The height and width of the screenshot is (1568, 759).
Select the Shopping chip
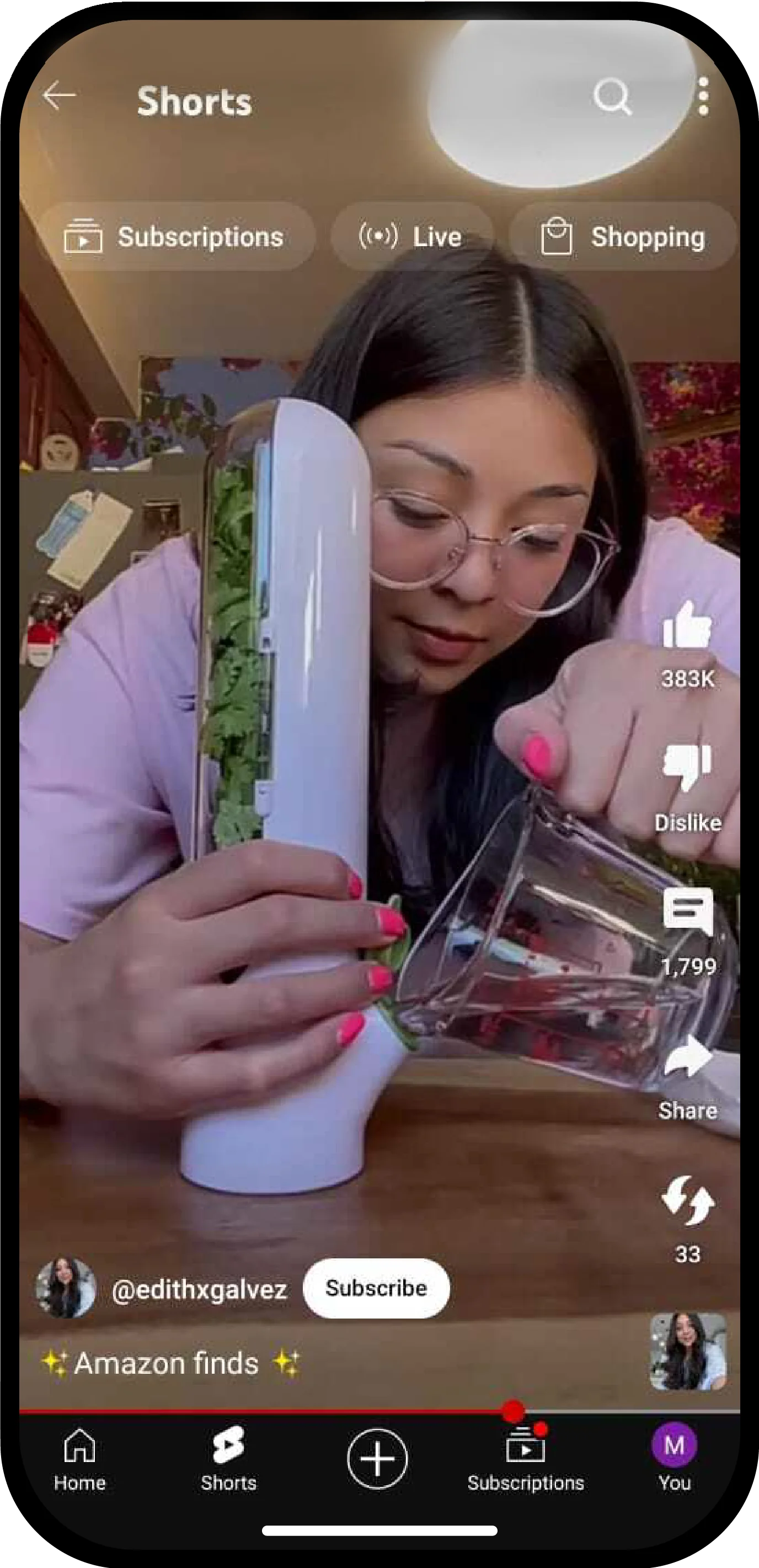coord(623,237)
